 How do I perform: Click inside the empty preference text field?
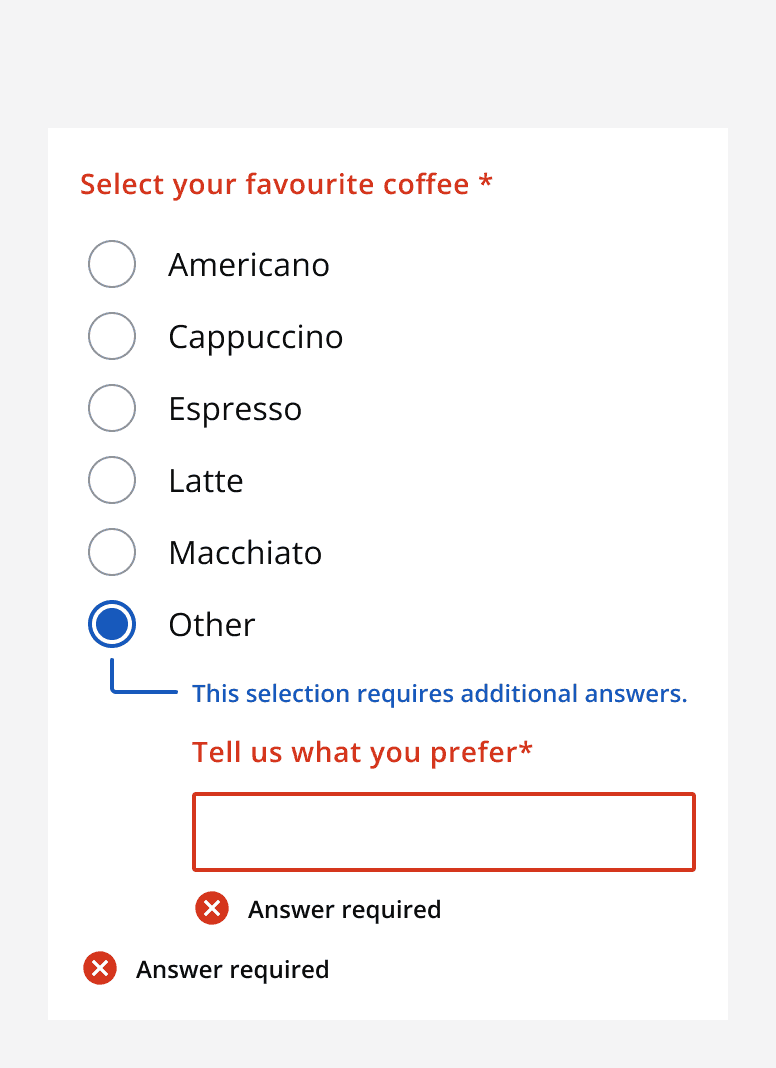(x=443, y=831)
